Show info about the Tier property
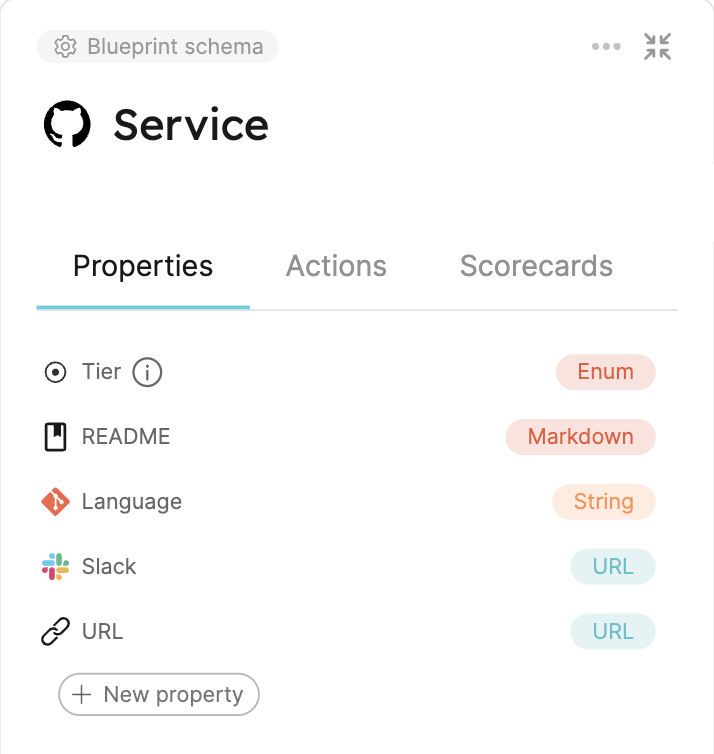Screen dimensions: 714x754 click(x=147, y=372)
